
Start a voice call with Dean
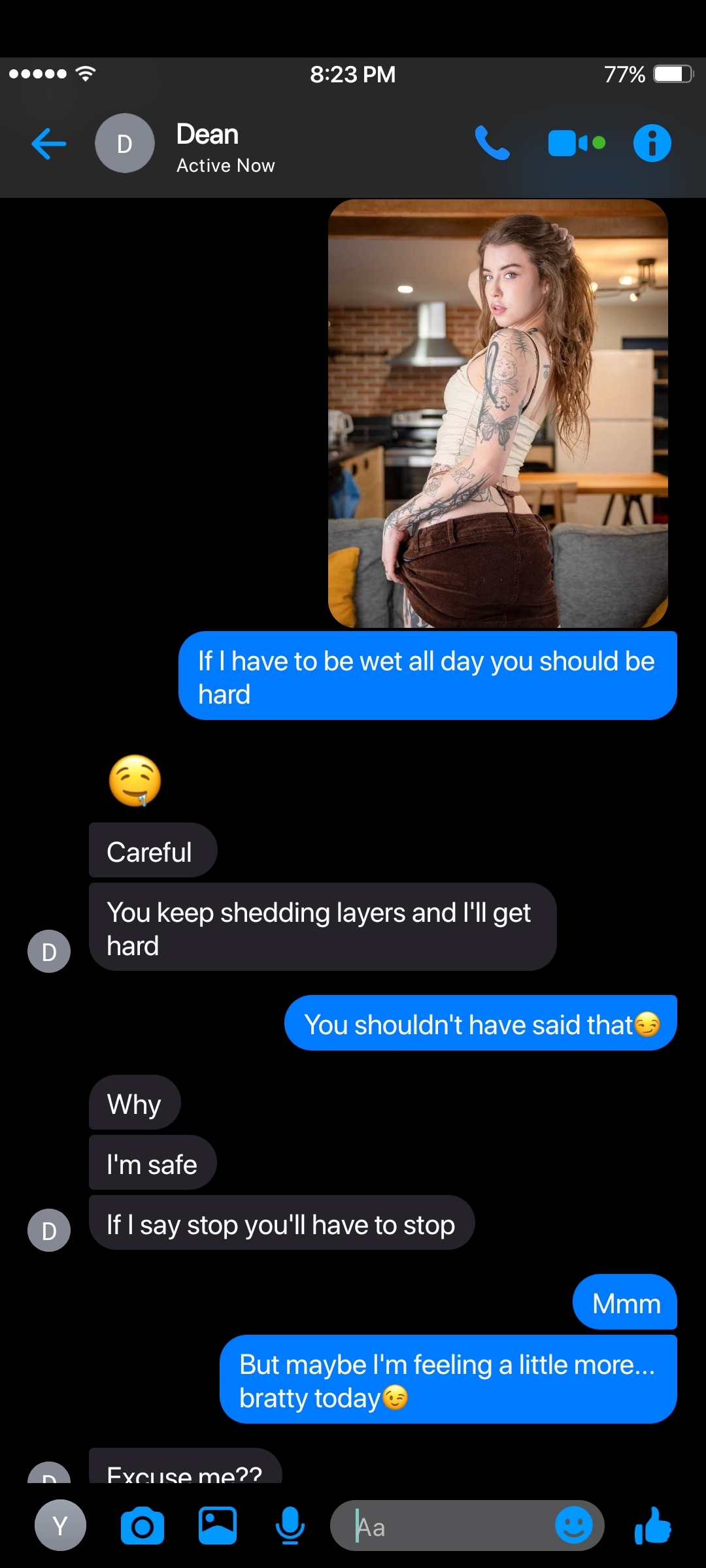492,143
